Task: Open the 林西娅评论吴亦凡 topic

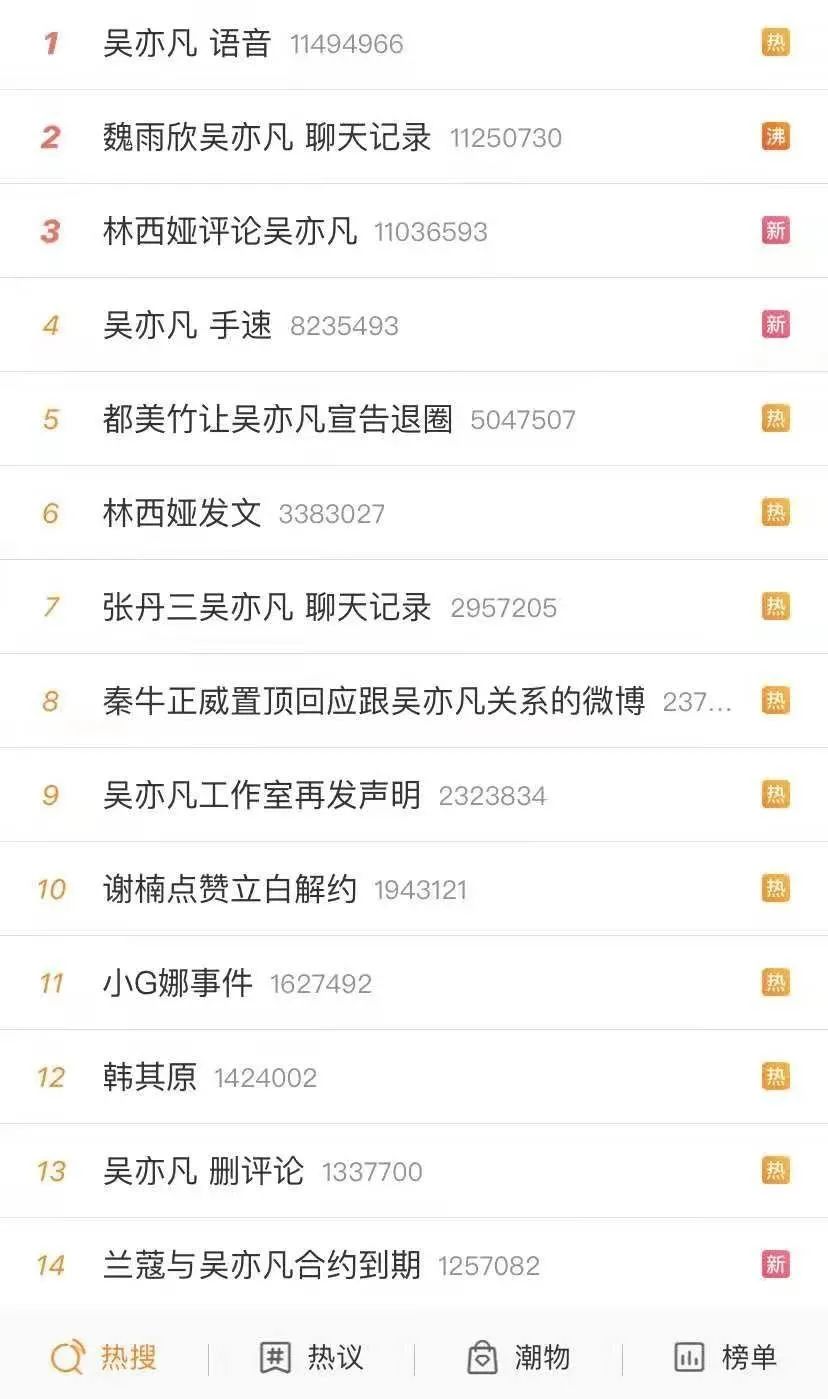Action: [x=230, y=231]
